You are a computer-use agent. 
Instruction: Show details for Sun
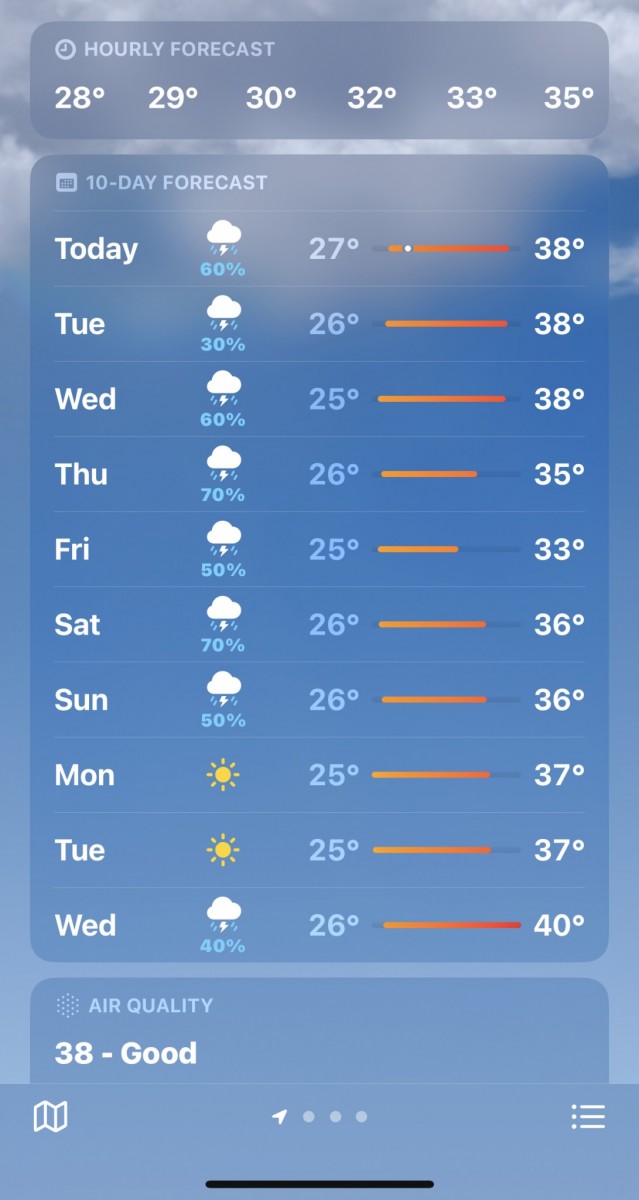tap(319, 699)
